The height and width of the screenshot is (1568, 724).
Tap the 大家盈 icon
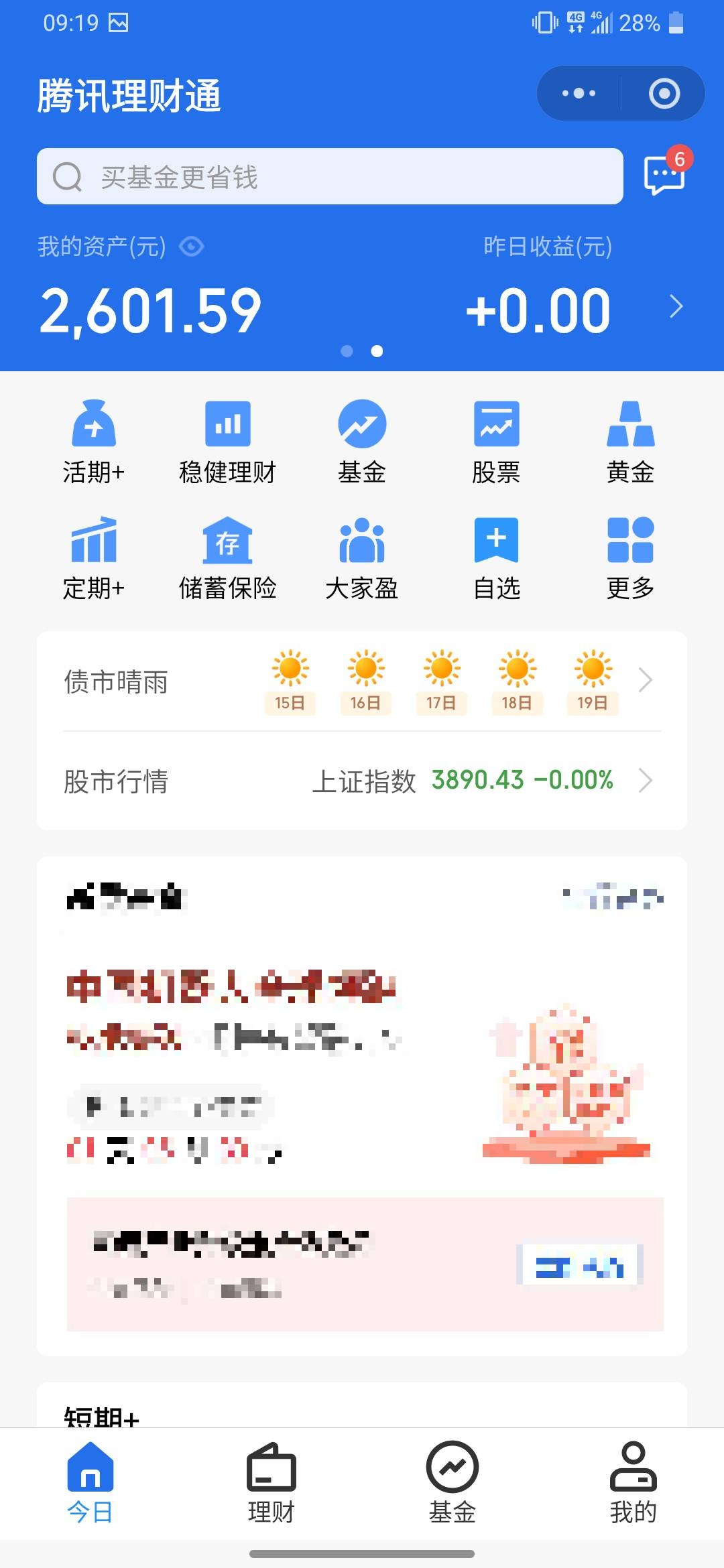pyautogui.click(x=362, y=556)
